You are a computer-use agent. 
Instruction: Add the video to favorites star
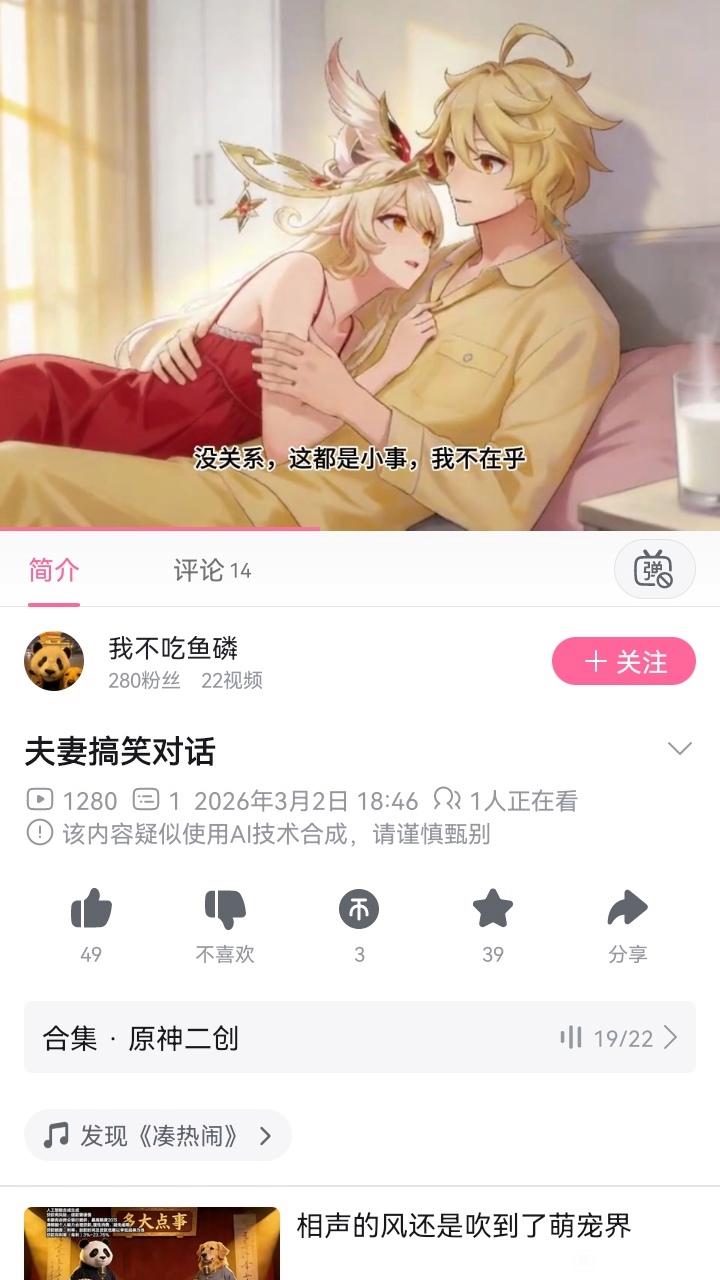[492, 910]
